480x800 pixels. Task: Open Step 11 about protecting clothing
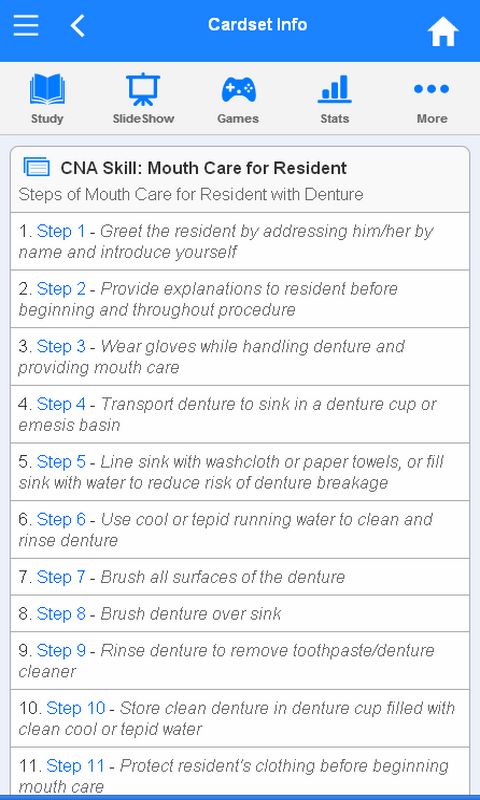(240, 771)
